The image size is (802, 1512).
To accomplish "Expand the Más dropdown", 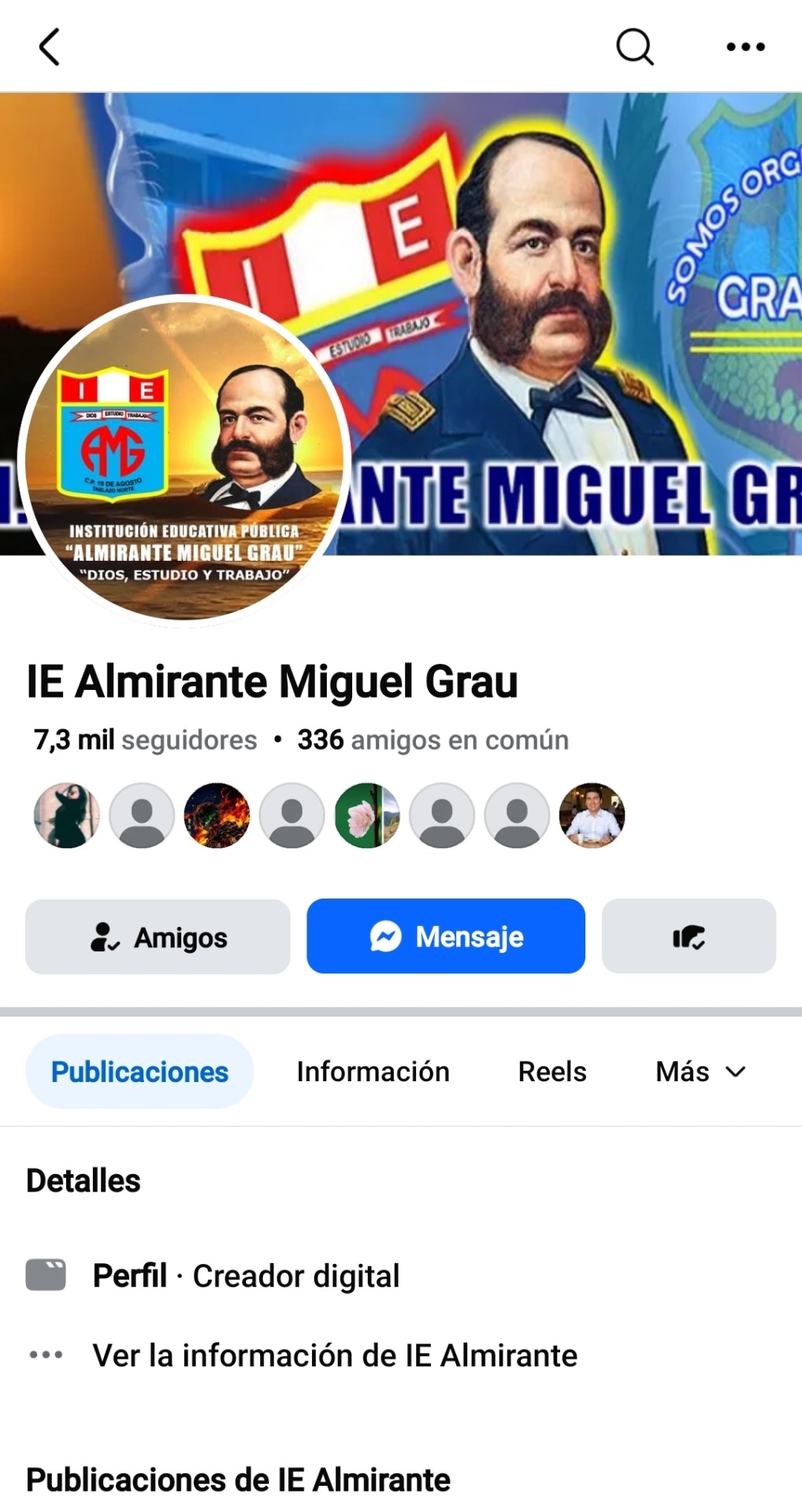I will 700,1072.
